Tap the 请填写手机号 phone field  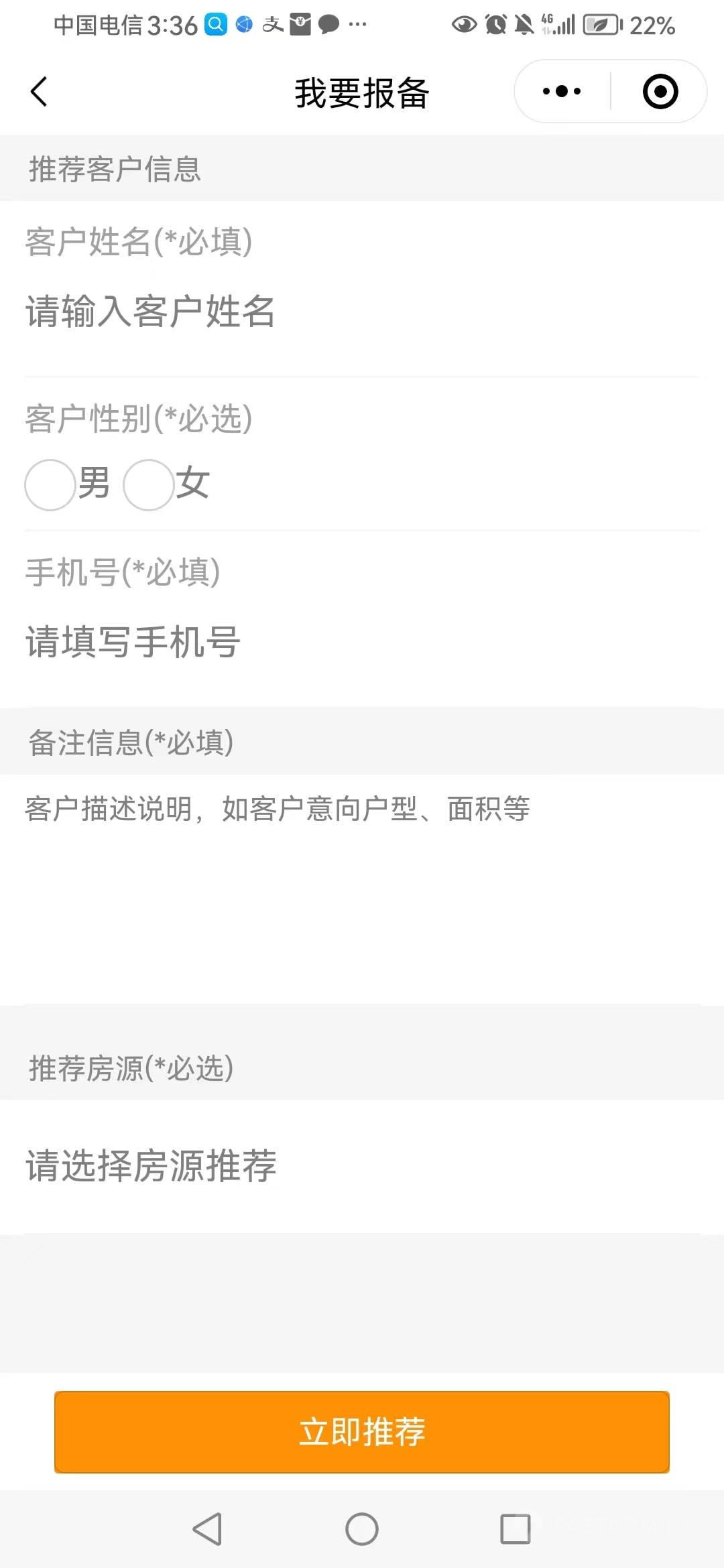(x=362, y=642)
